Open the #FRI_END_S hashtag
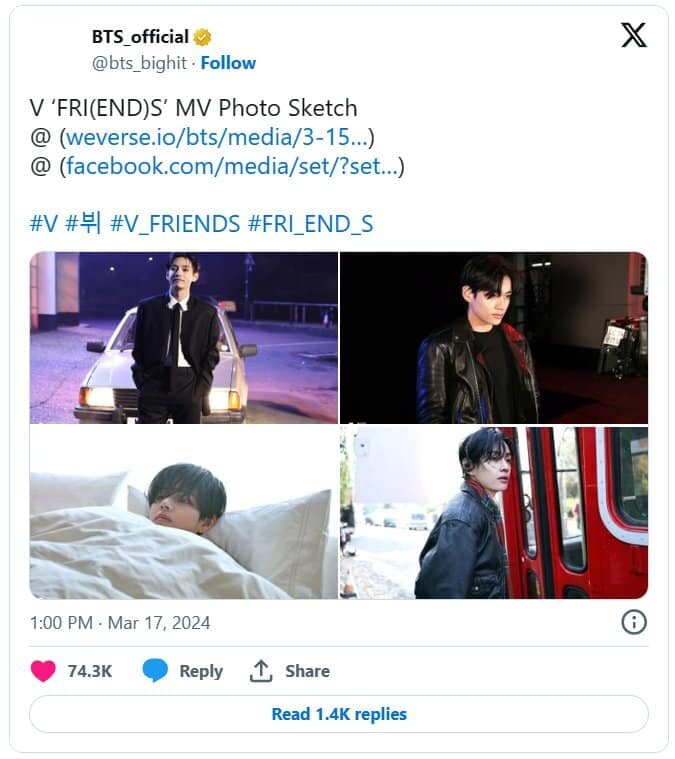This screenshot has height=759, width=675. 310,223
